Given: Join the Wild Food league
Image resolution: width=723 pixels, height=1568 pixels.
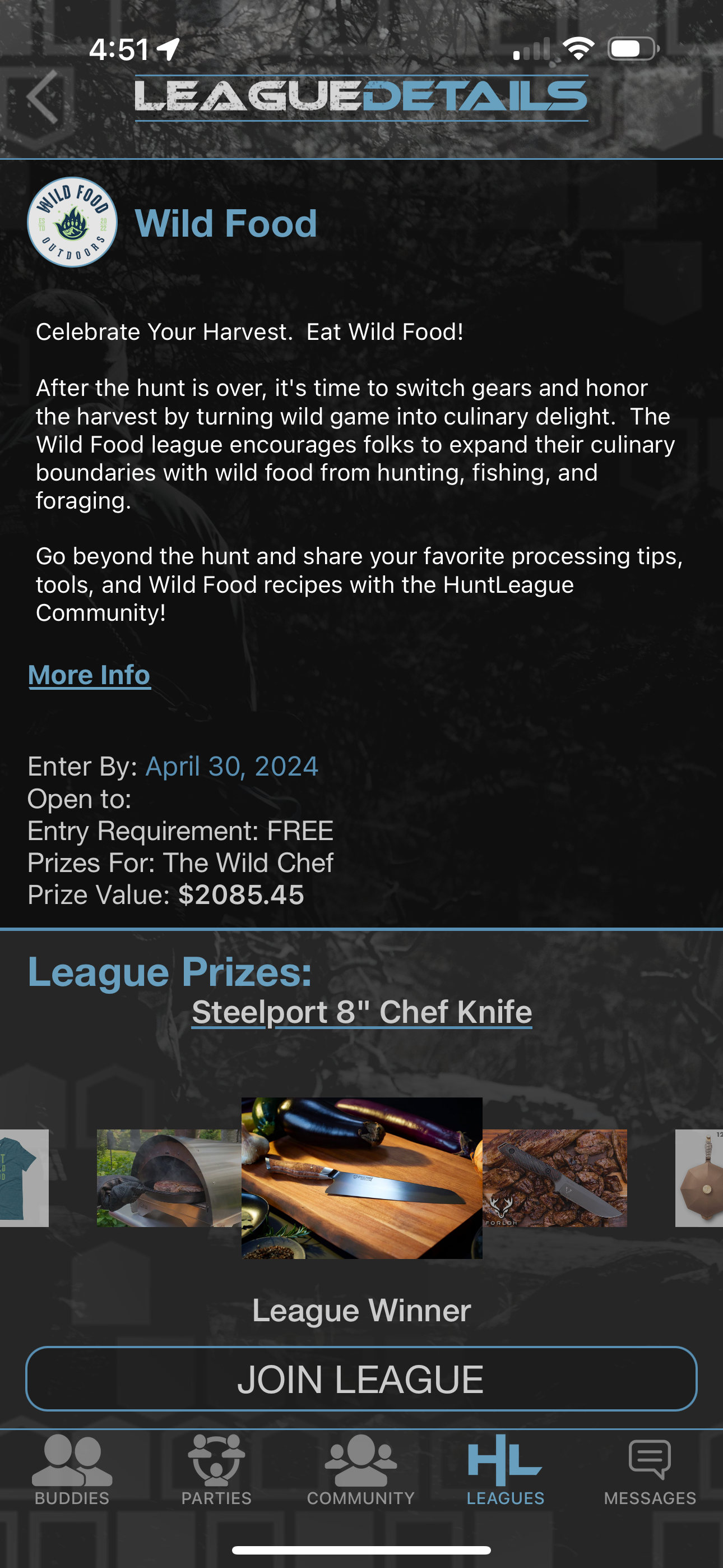Looking at the screenshot, I should tap(361, 1378).
